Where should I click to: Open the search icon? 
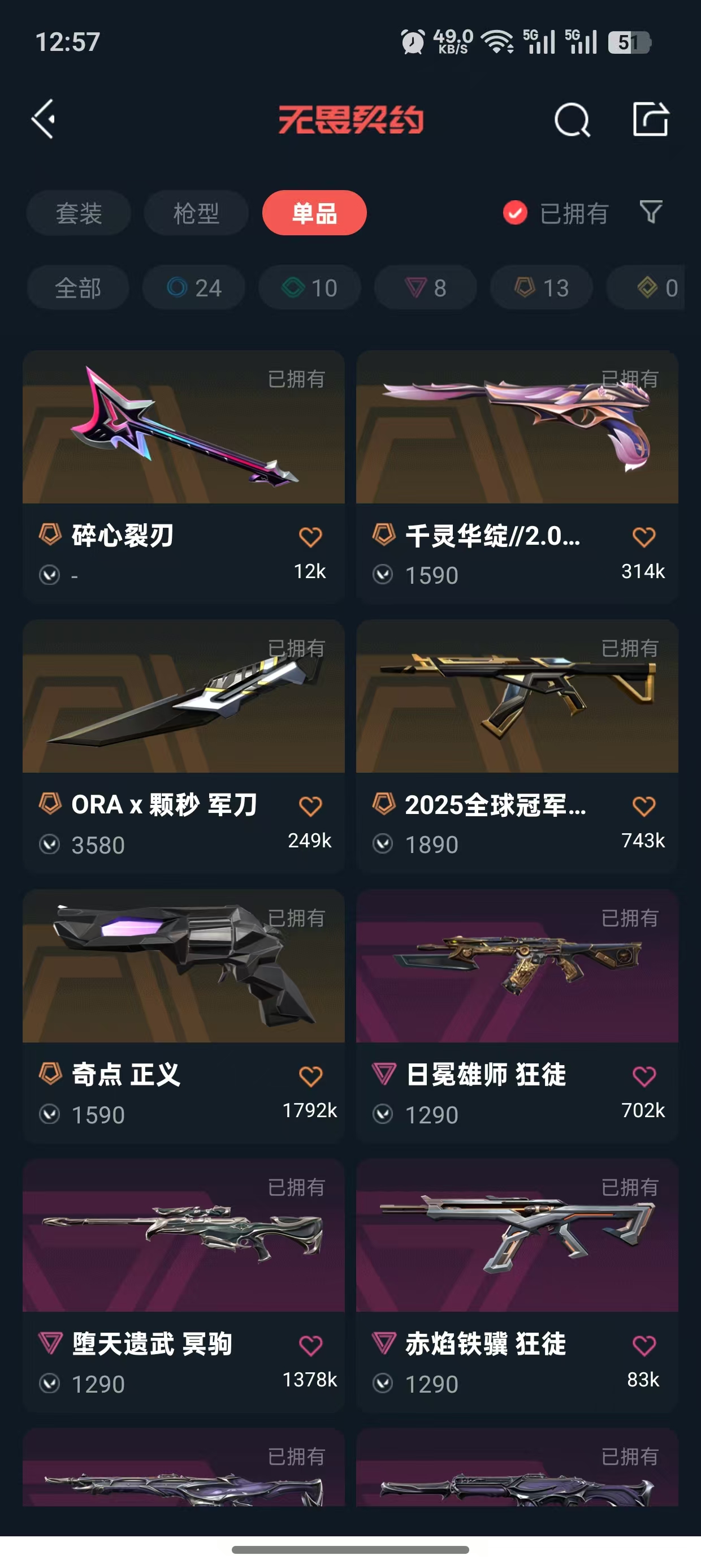tap(572, 119)
